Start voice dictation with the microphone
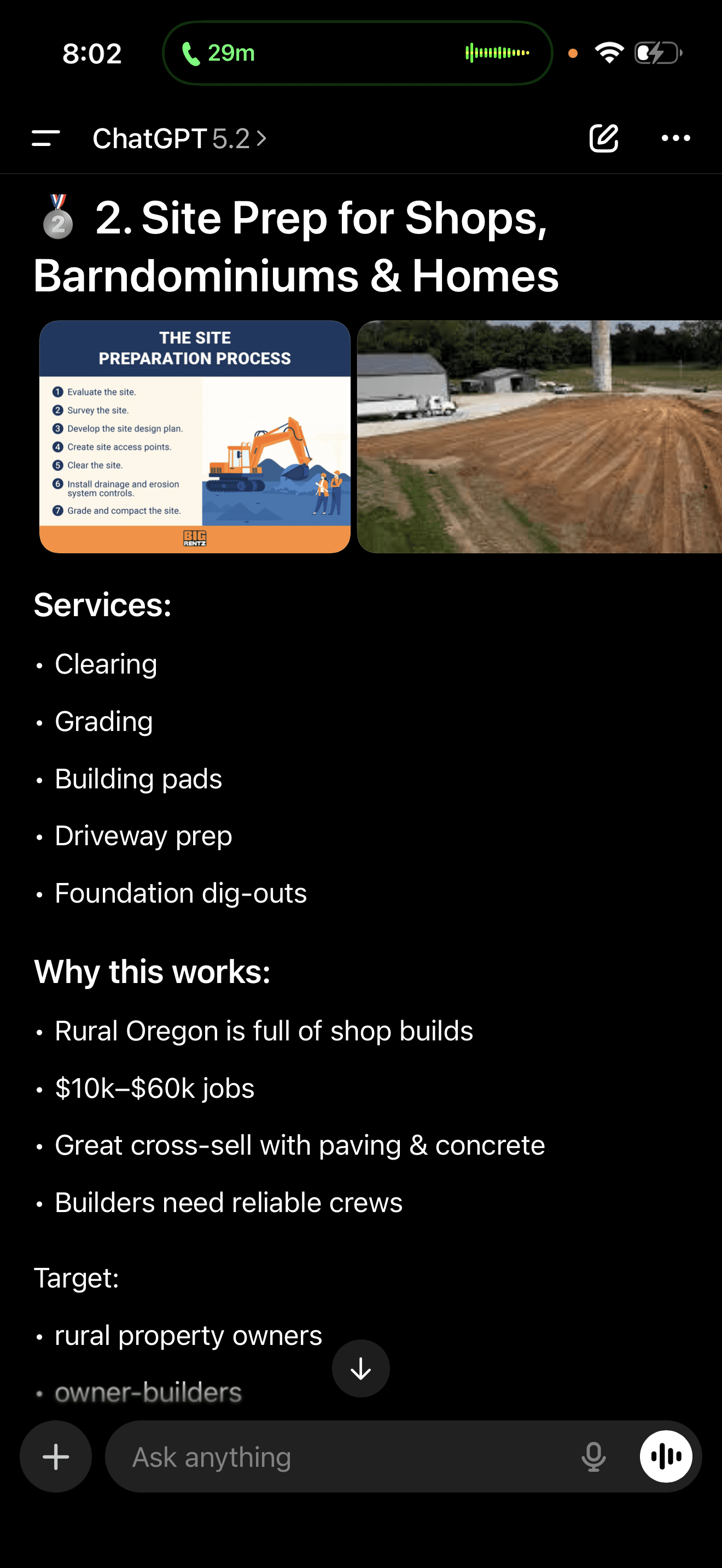 (x=593, y=1456)
